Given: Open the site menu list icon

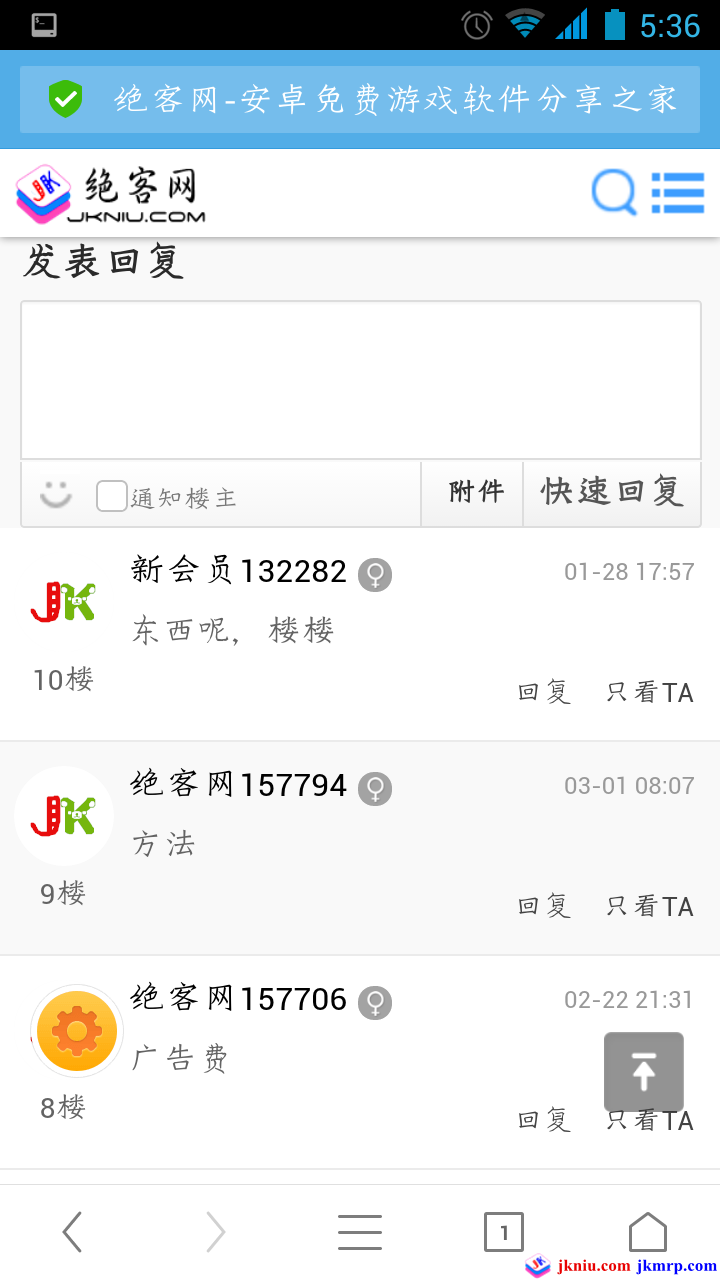Looking at the screenshot, I should pos(678,193).
